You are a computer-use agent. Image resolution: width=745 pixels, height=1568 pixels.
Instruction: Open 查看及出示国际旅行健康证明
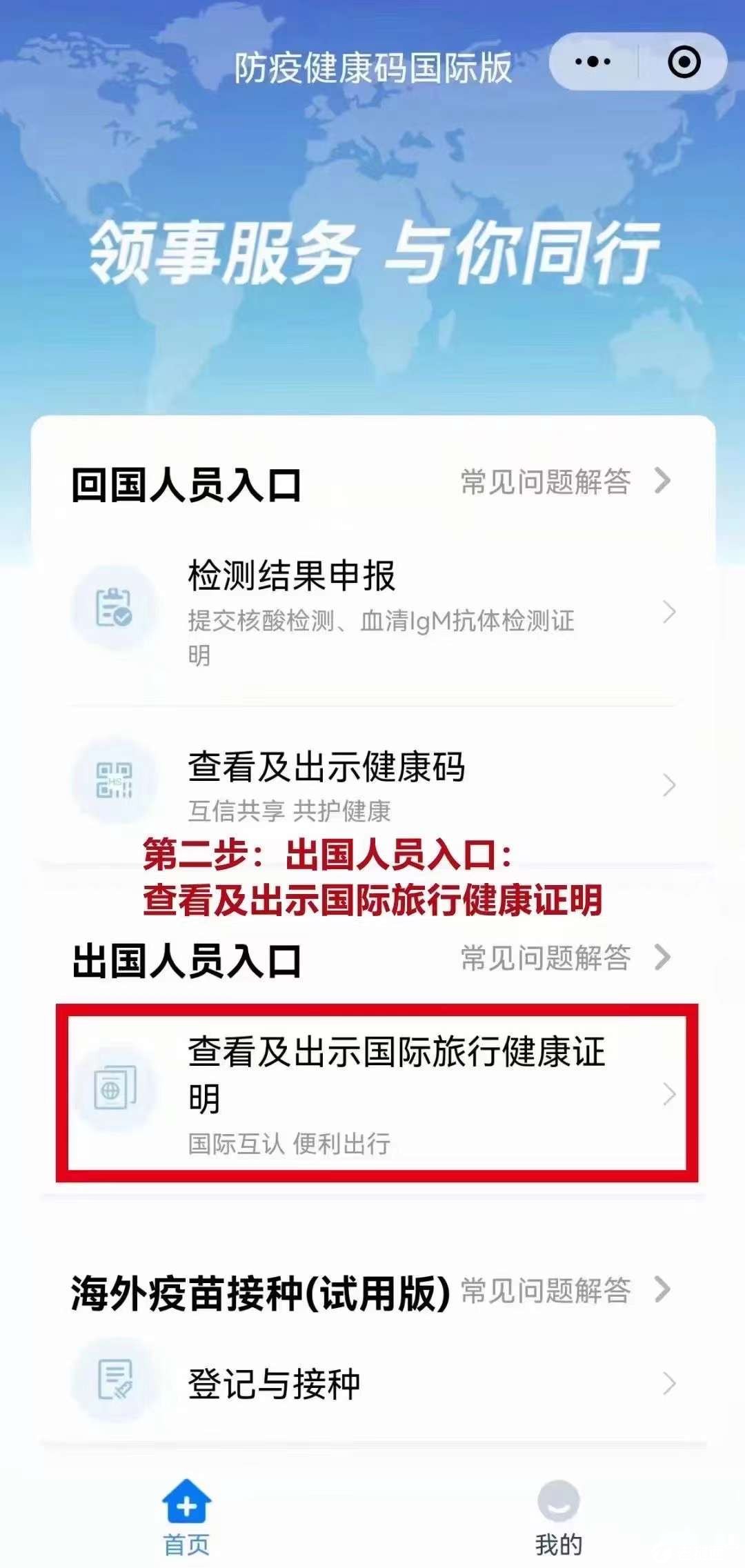pos(377,1093)
